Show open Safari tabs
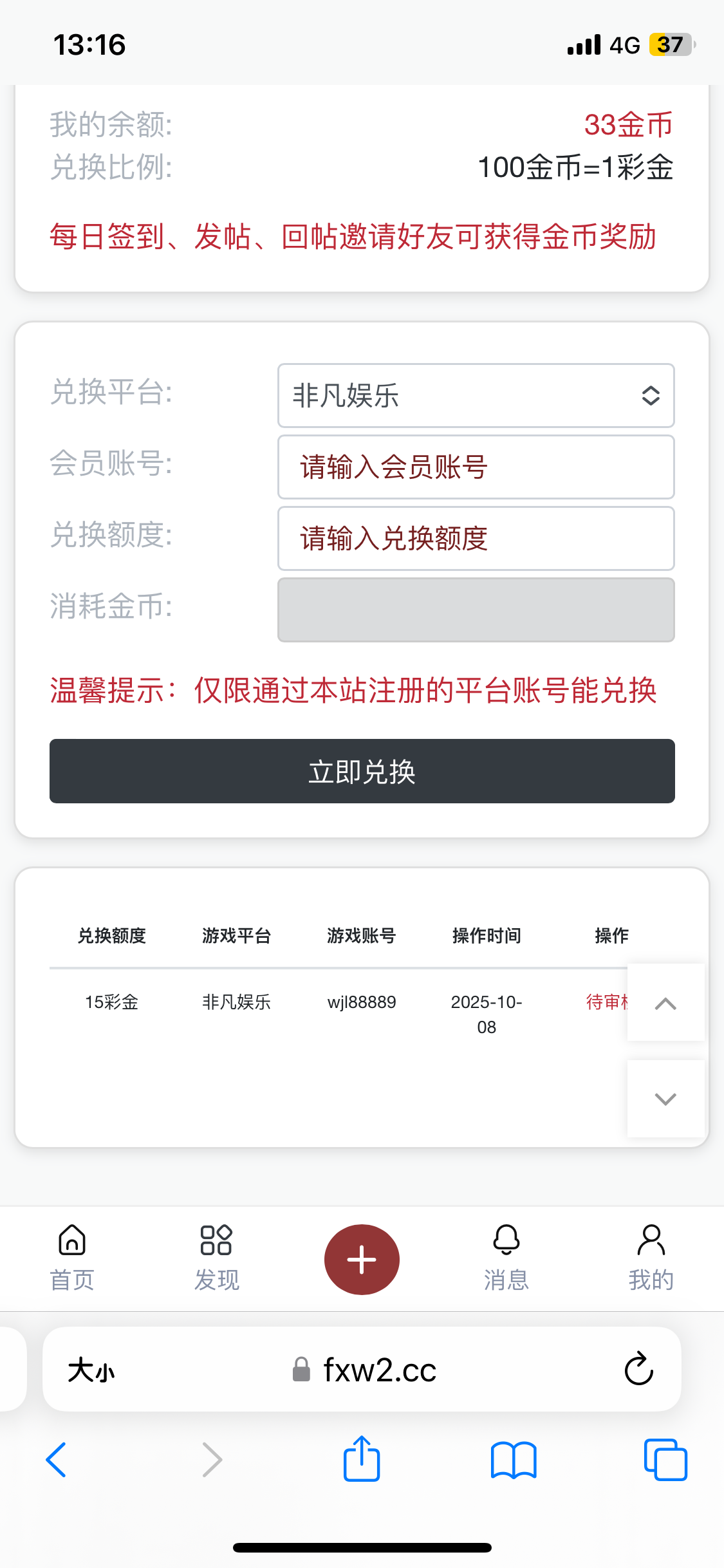 pyautogui.click(x=665, y=1459)
